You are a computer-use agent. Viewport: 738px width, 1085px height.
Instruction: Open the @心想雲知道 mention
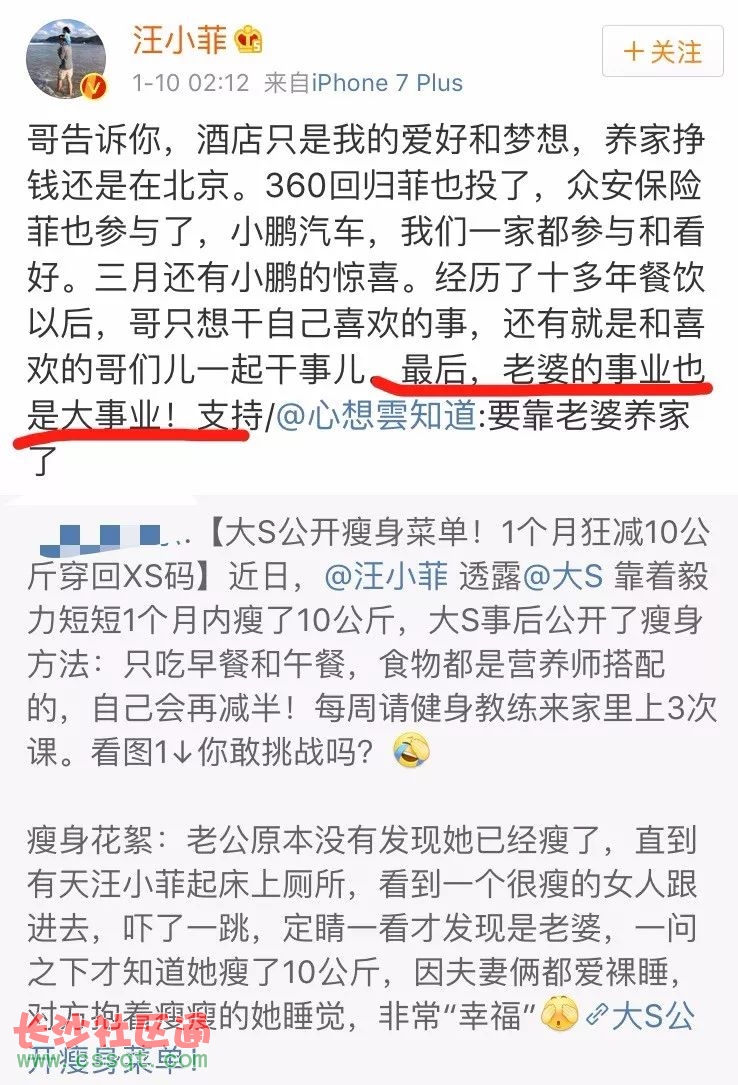coord(374,415)
